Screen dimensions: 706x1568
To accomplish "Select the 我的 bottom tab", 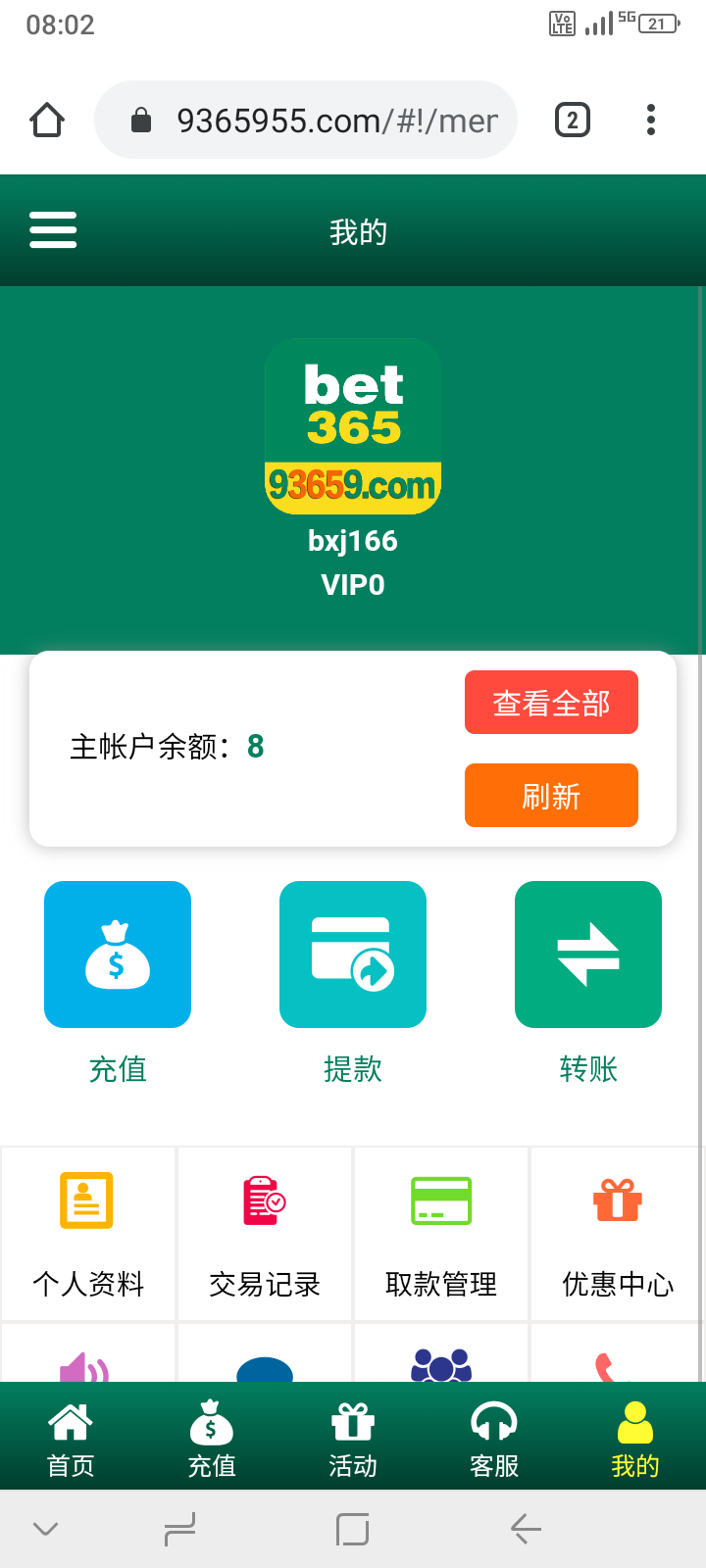I will 635,1439.
